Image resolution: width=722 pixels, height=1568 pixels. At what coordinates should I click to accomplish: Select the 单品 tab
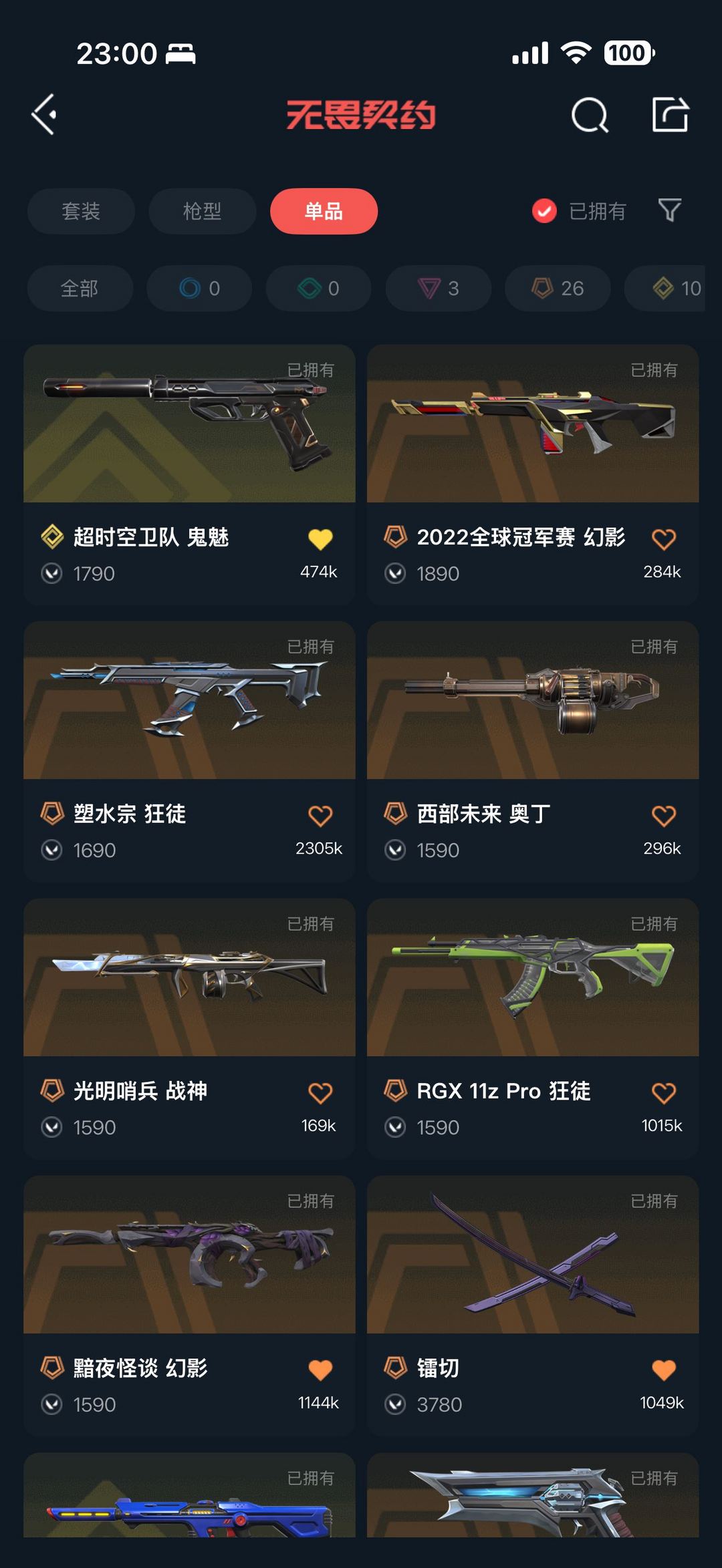324,211
